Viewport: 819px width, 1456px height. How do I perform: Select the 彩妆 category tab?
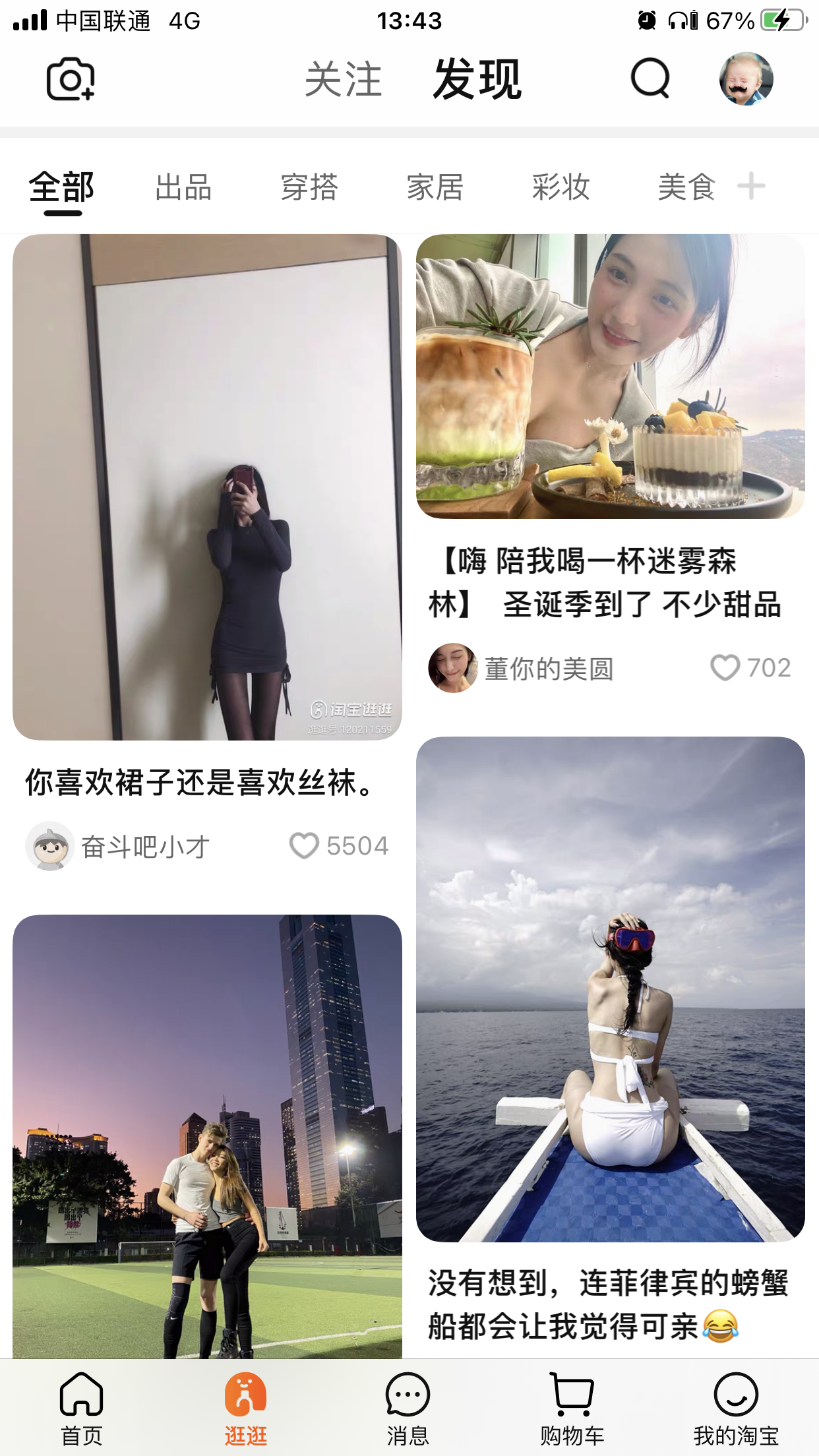pyautogui.click(x=561, y=187)
